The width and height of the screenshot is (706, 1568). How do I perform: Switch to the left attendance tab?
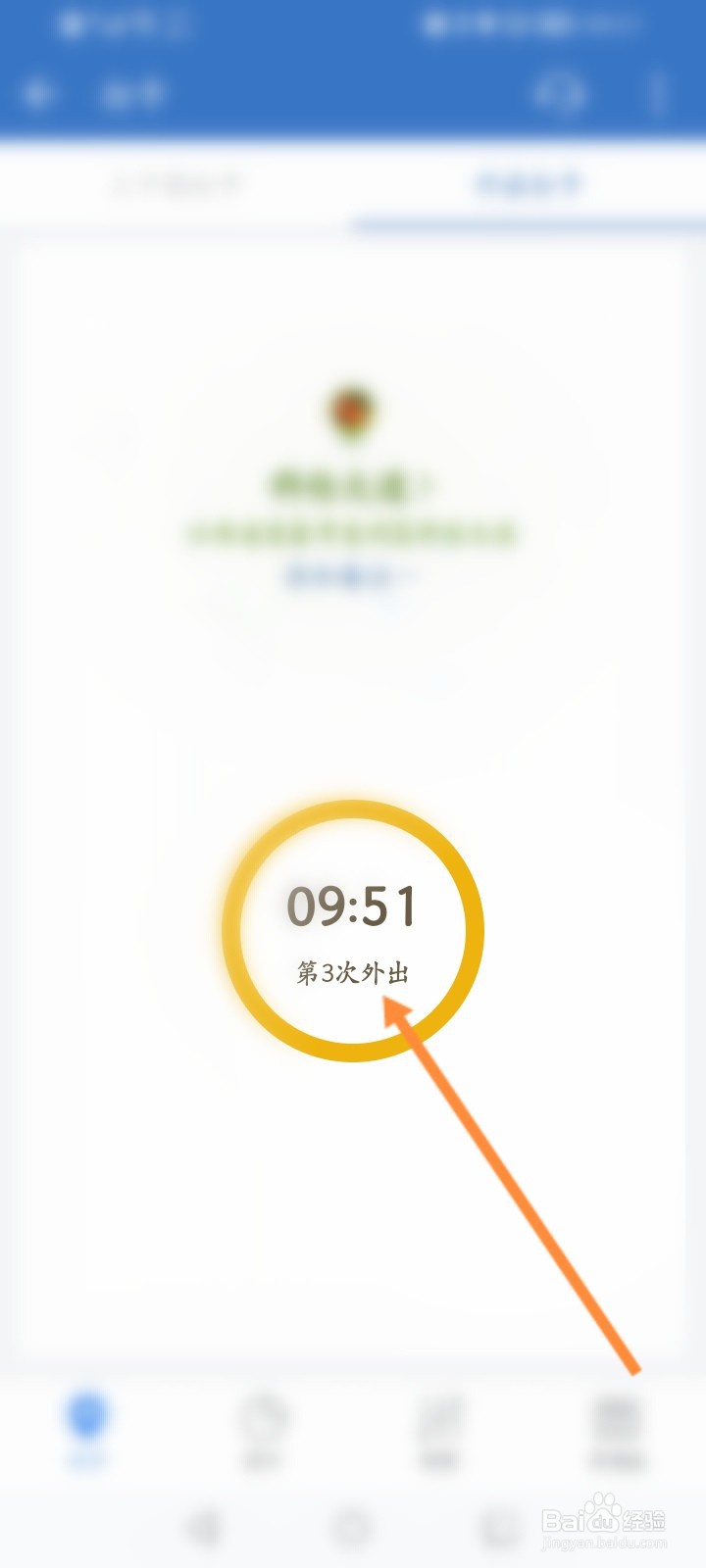click(x=176, y=184)
